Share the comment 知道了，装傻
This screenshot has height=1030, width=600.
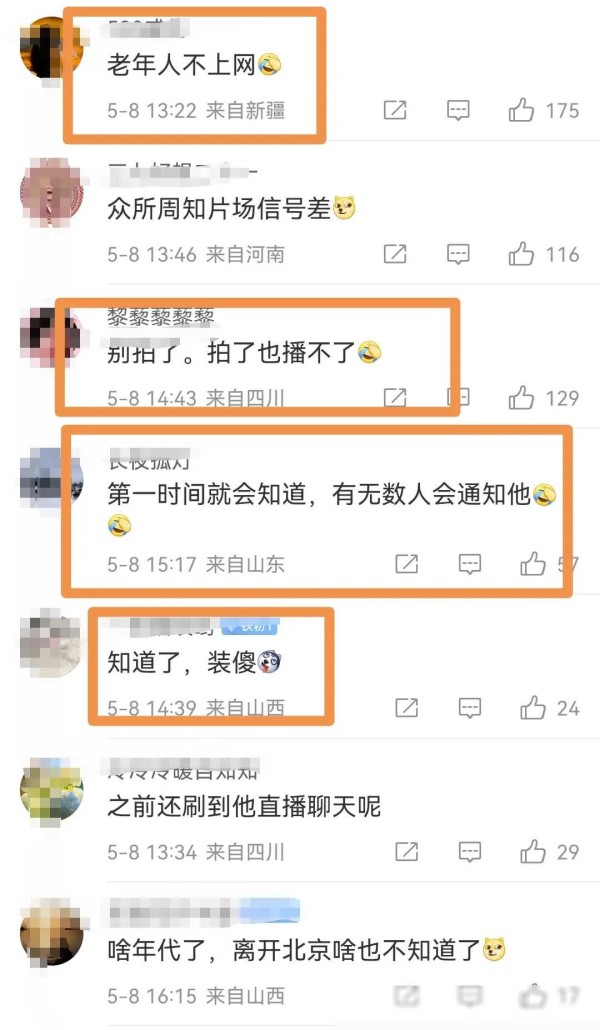[406, 708]
